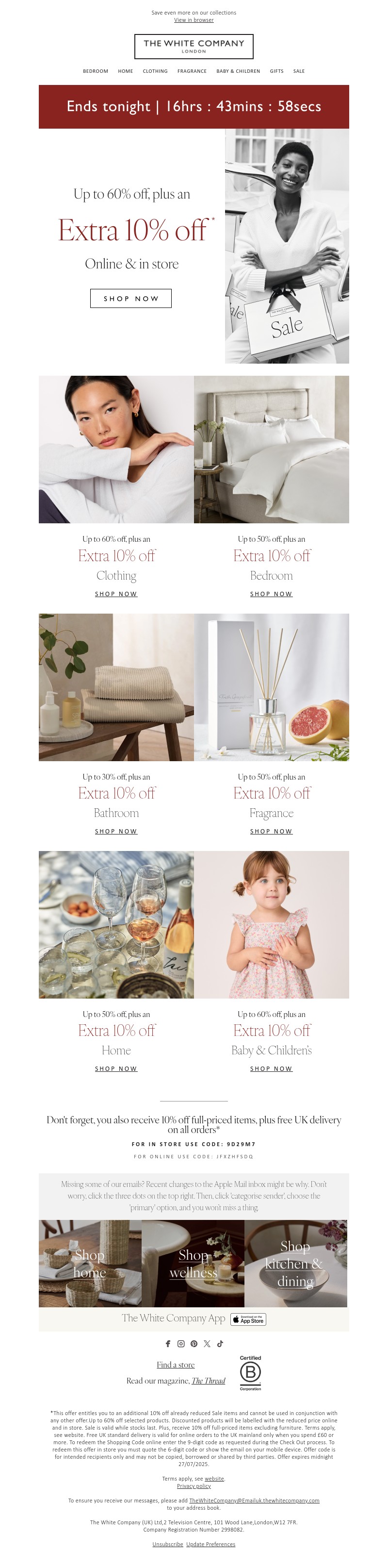Select Sale in the top navigation
The height and width of the screenshot is (1568, 388).
coord(299,71)
